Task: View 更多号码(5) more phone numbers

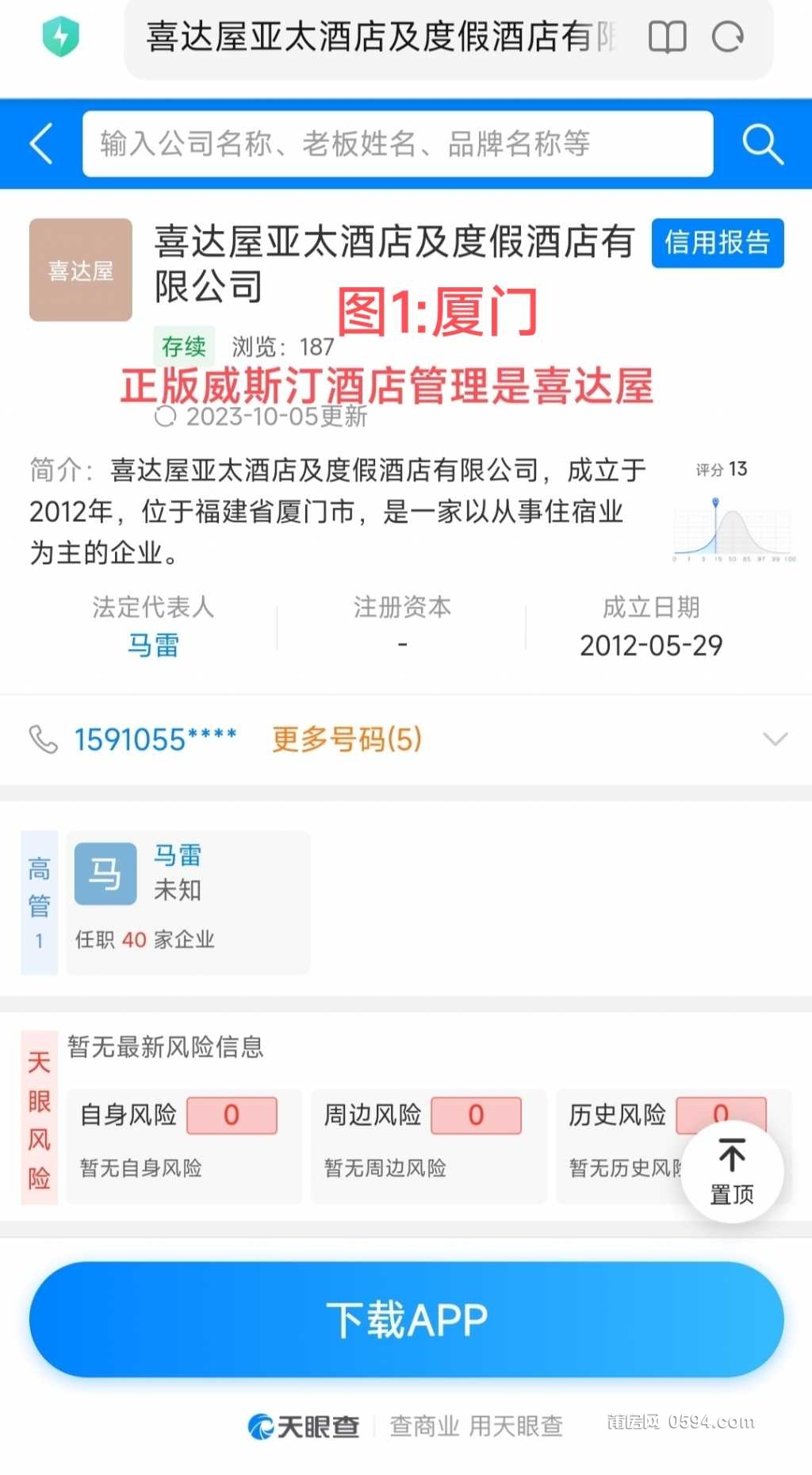Action: click(x=347, y=739)
